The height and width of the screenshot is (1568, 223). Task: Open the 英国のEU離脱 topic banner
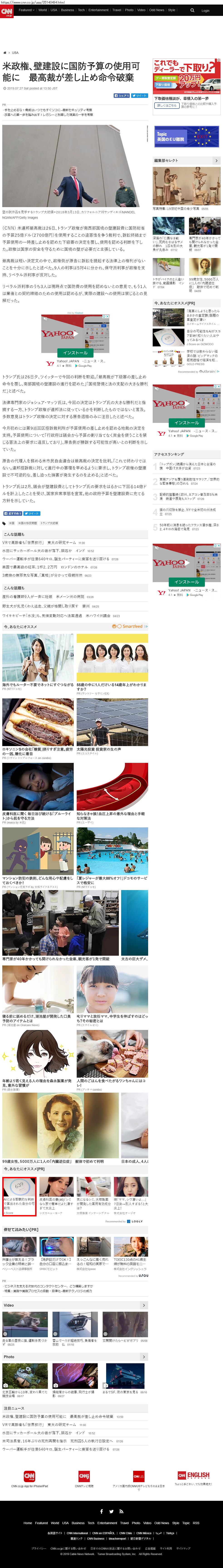tap(186, 136)
